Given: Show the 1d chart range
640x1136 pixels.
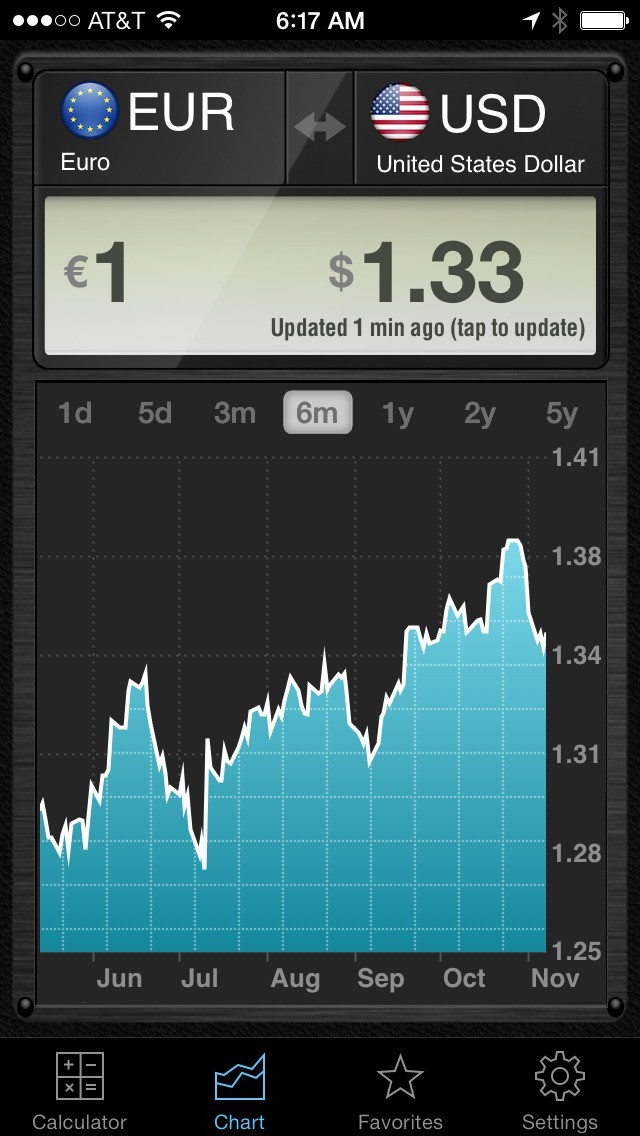Looking at the screenshot, I should point(75,413).
